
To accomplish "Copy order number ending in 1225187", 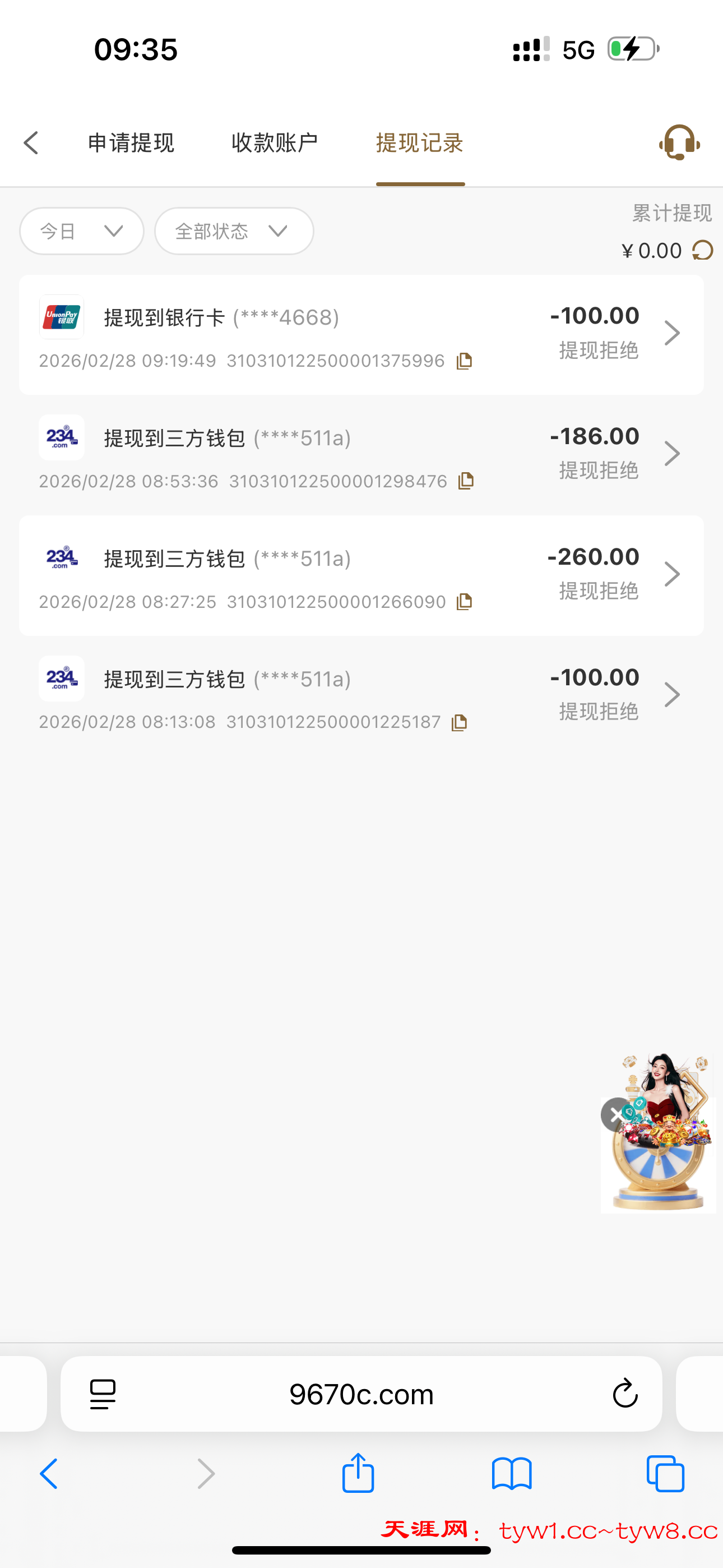I will [460, 722].
